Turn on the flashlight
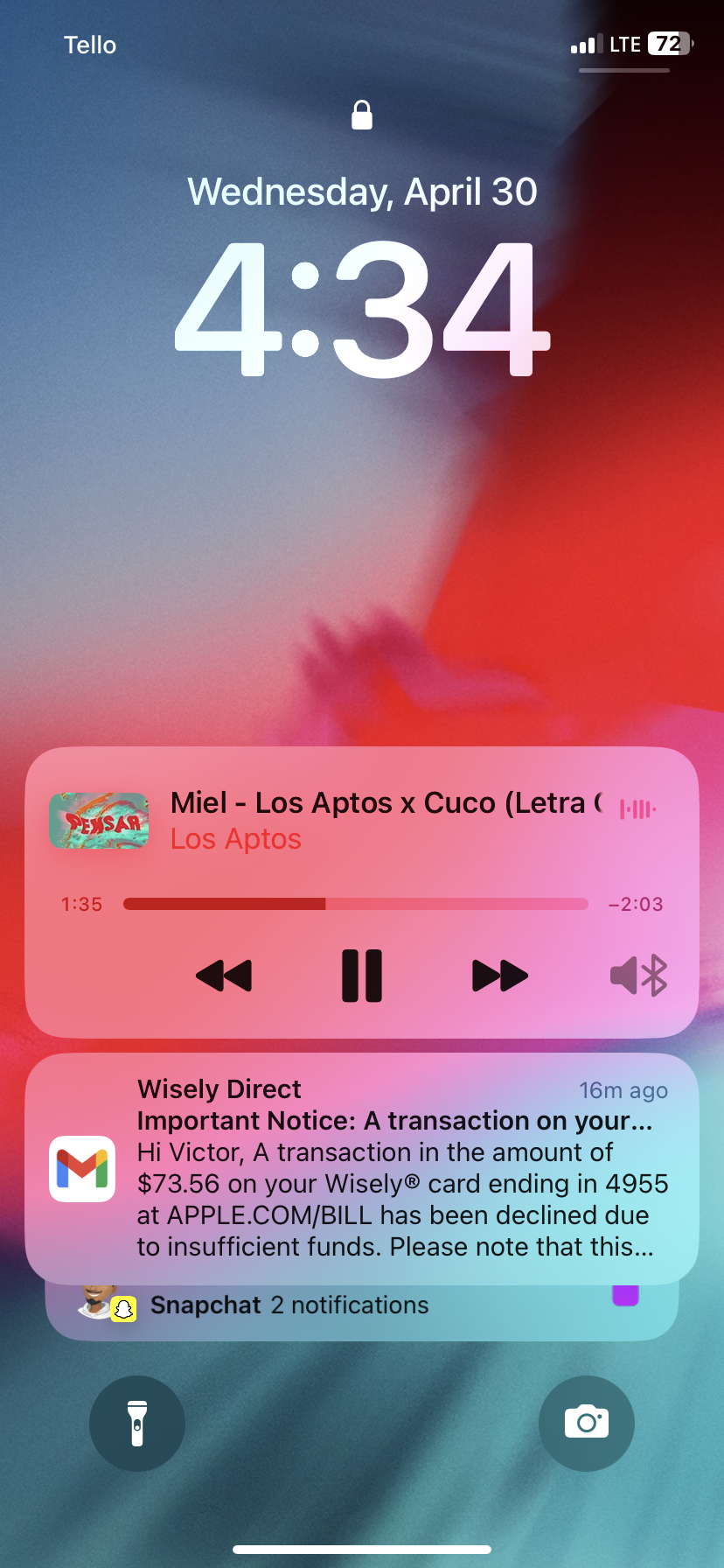 coord(137,1423)
